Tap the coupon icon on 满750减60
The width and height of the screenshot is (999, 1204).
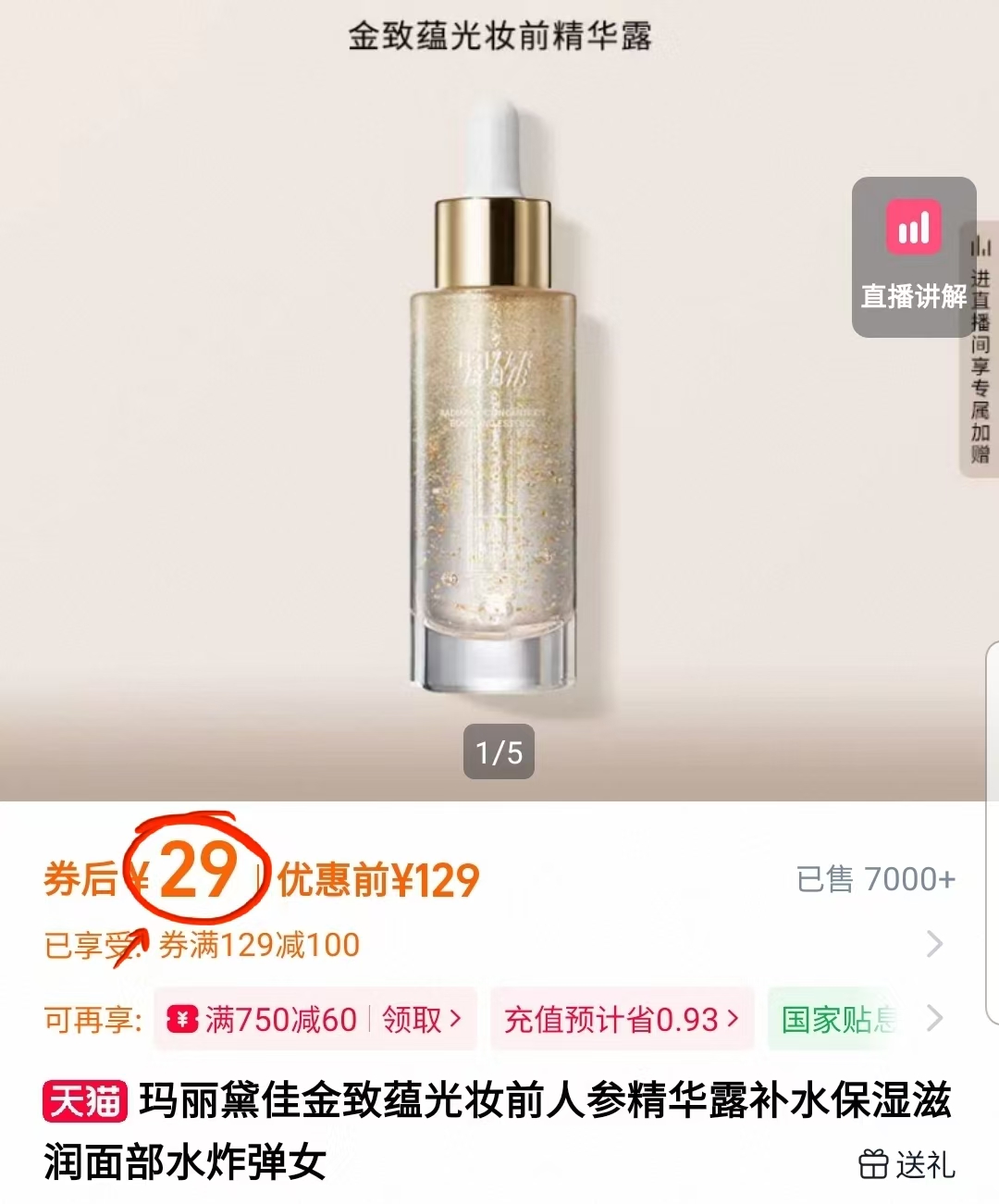(x=181, y=1019)
